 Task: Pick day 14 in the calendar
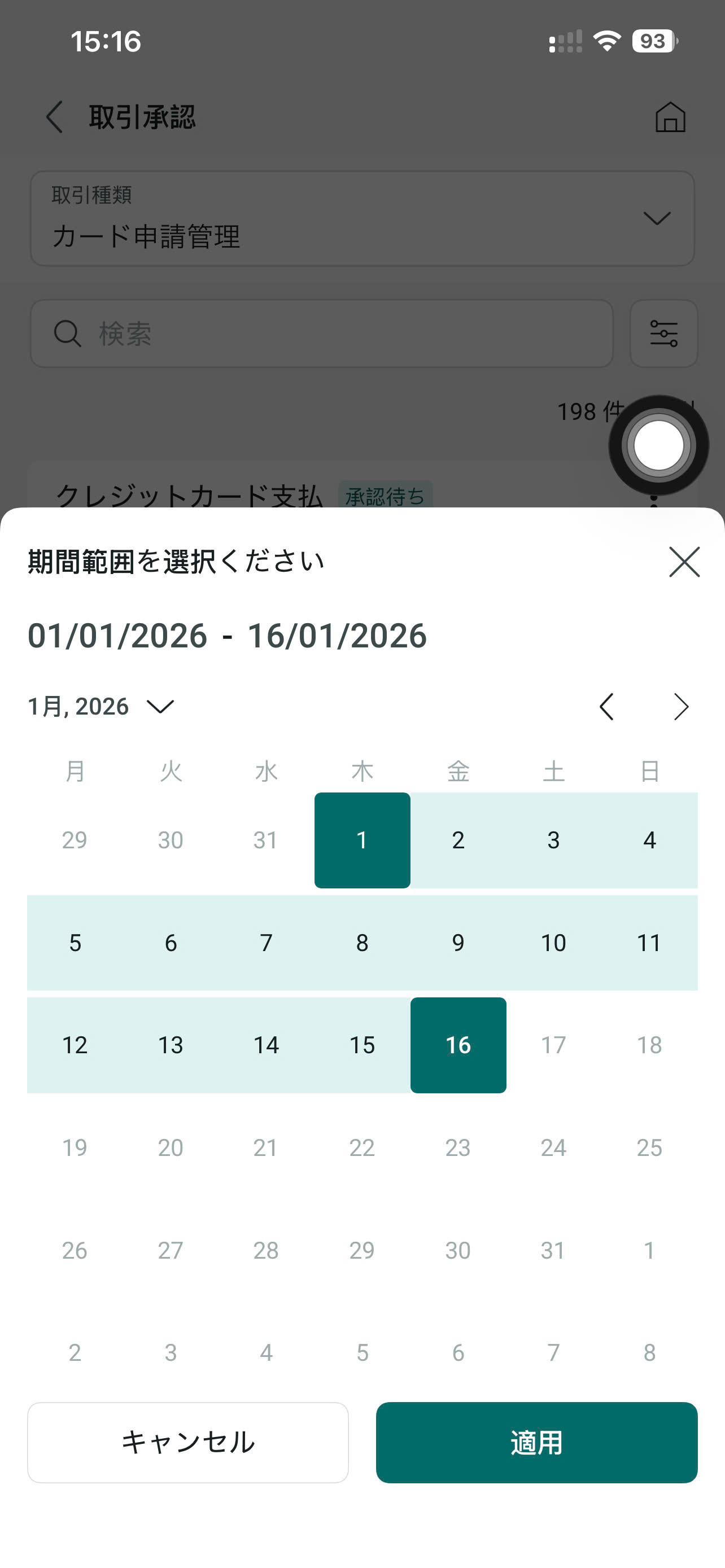(x=266, y=1045)
